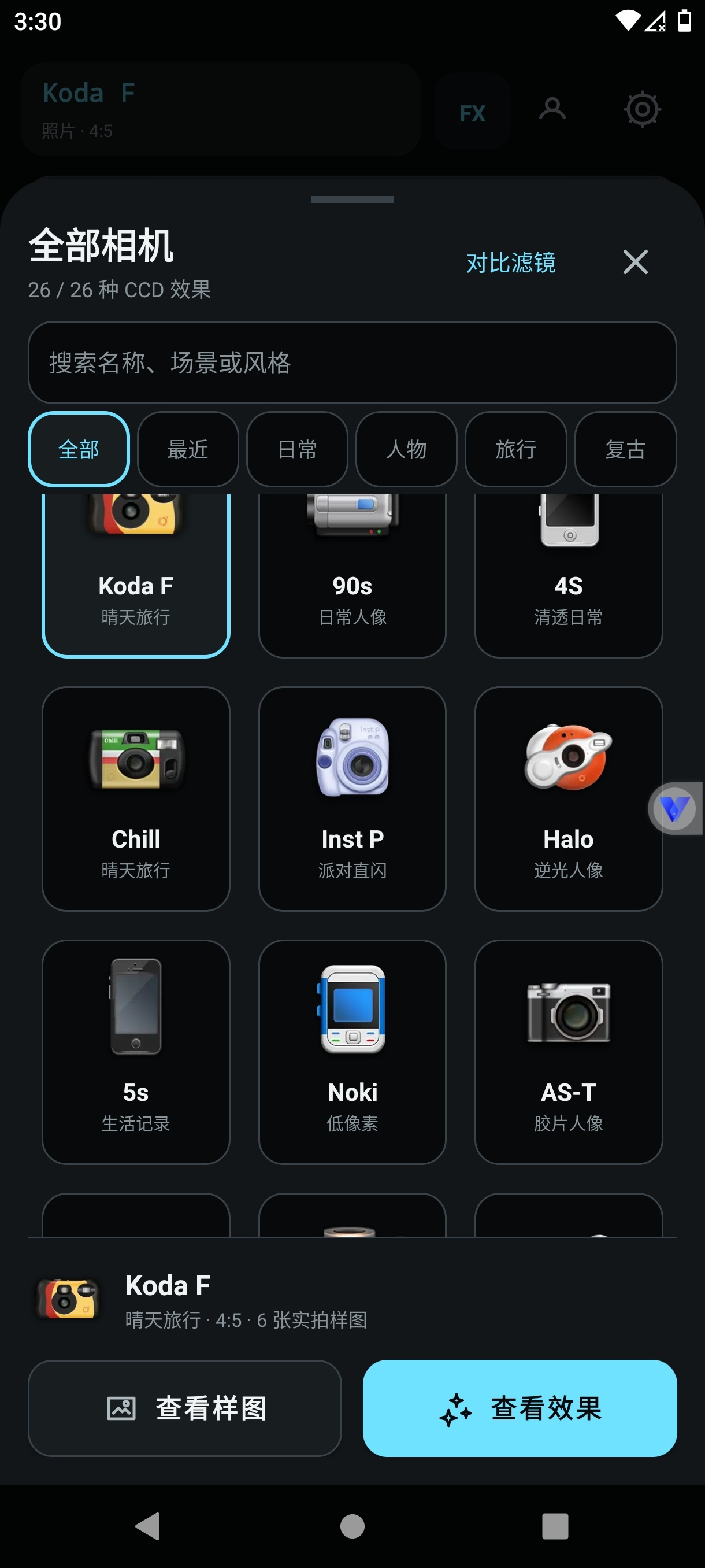Open the 对比滤镜 link
Viewport: 705px width, 1568px height.
click(510, 262)
